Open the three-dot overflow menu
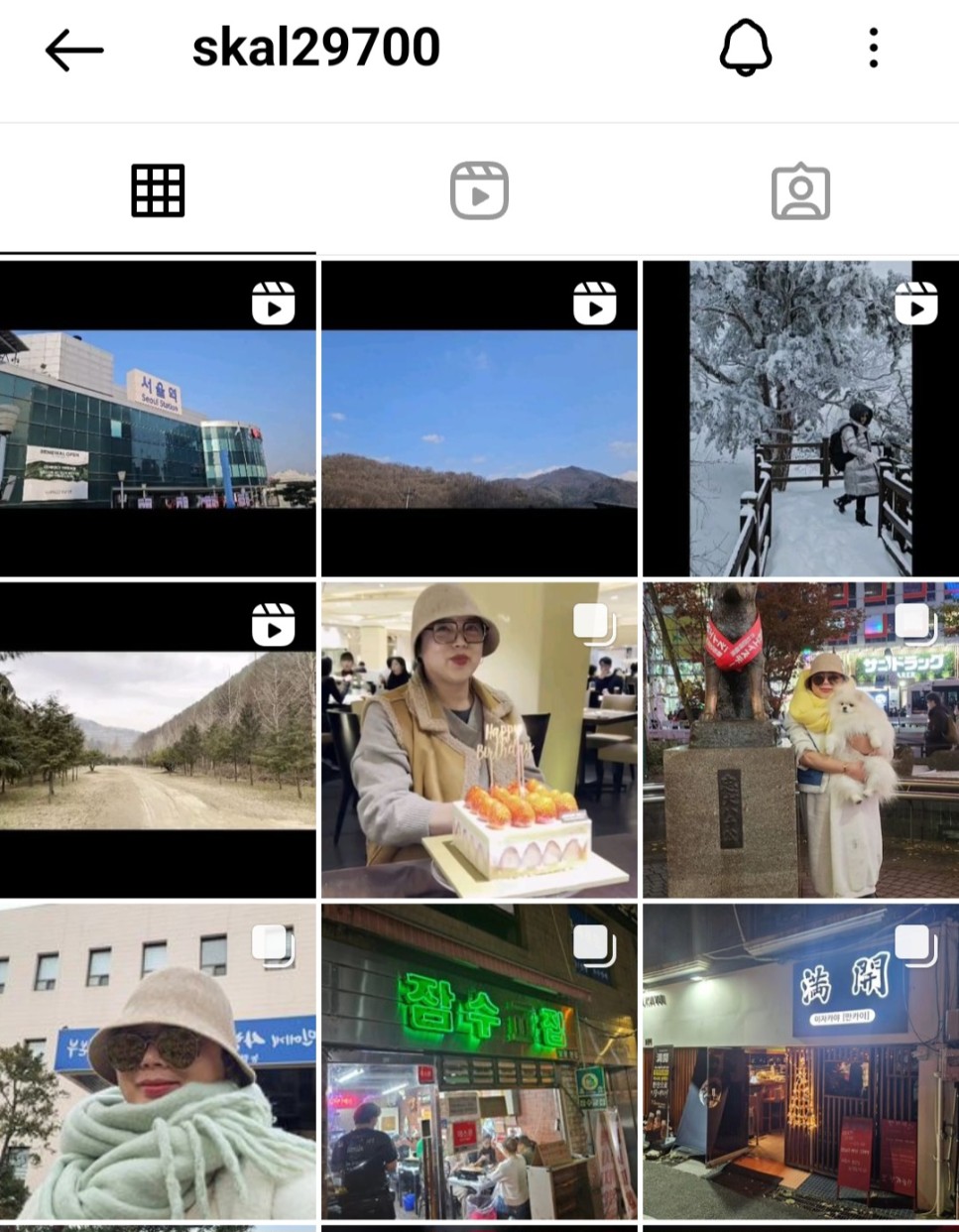This screenshot has width=959, height=1232. 873,48
